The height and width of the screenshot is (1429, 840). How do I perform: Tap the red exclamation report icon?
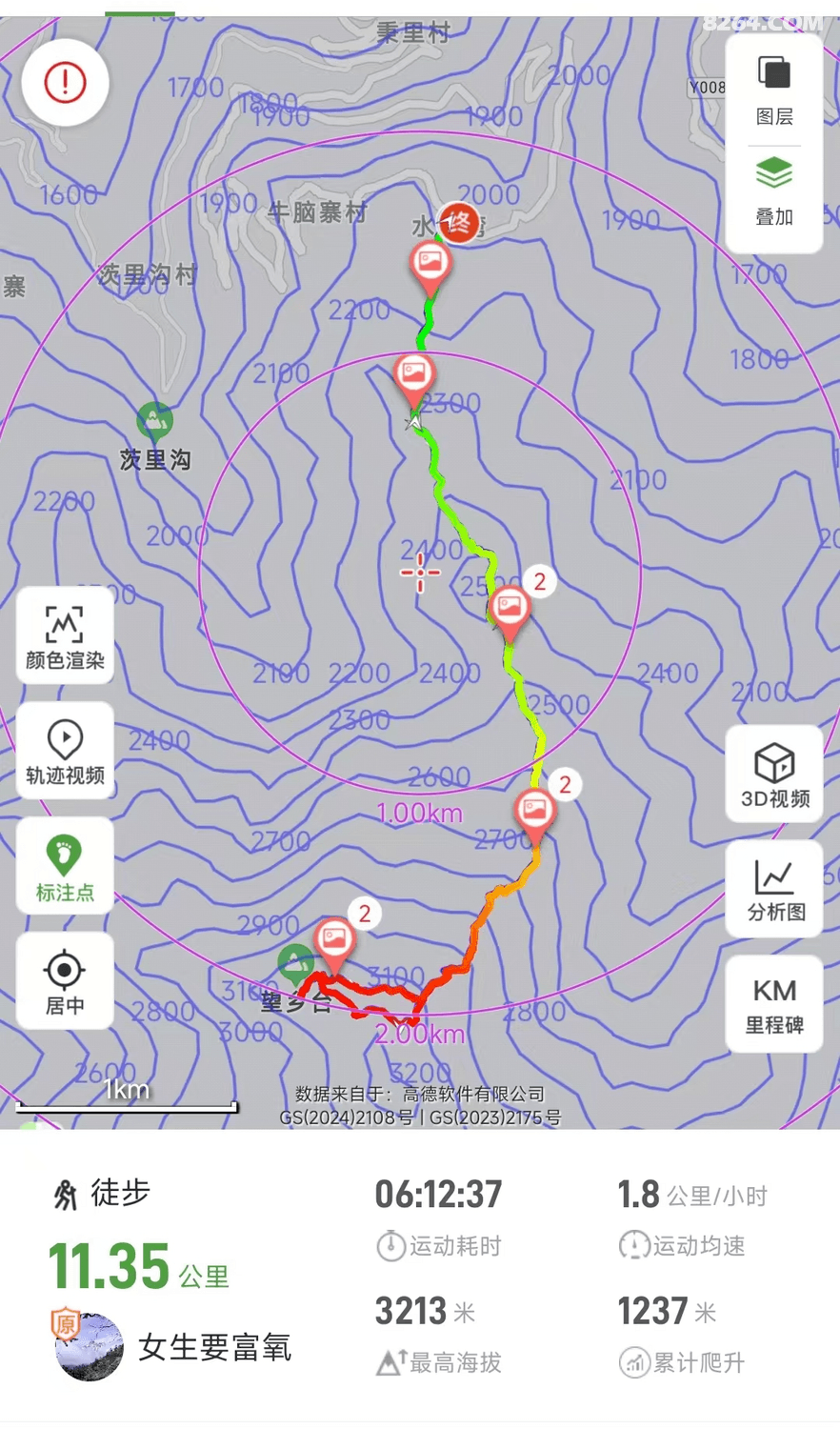[x=65, y=83]
